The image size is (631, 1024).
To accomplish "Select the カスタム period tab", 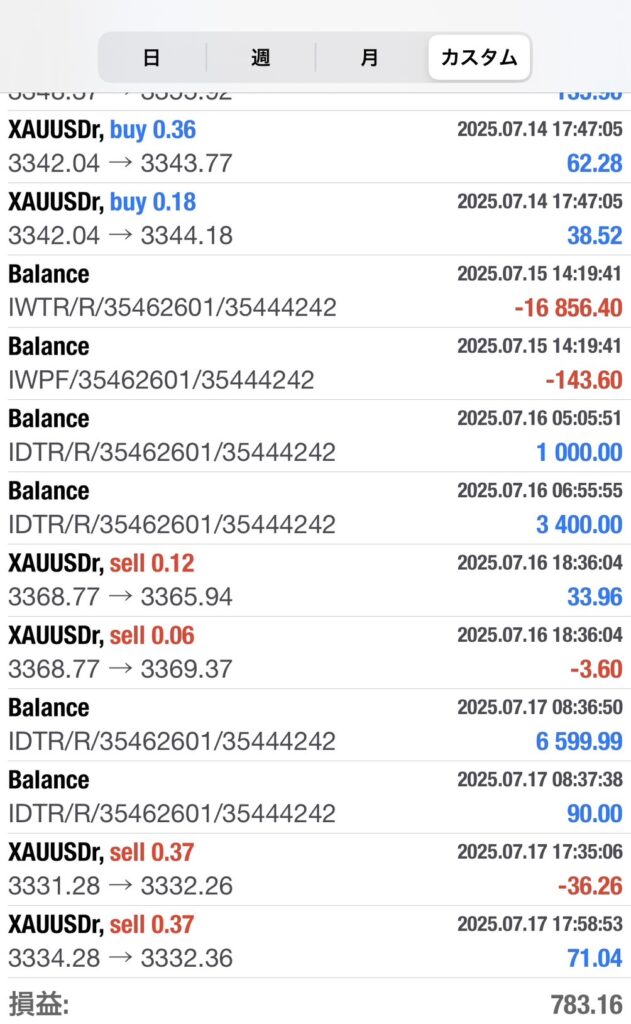I will point(479,57).
